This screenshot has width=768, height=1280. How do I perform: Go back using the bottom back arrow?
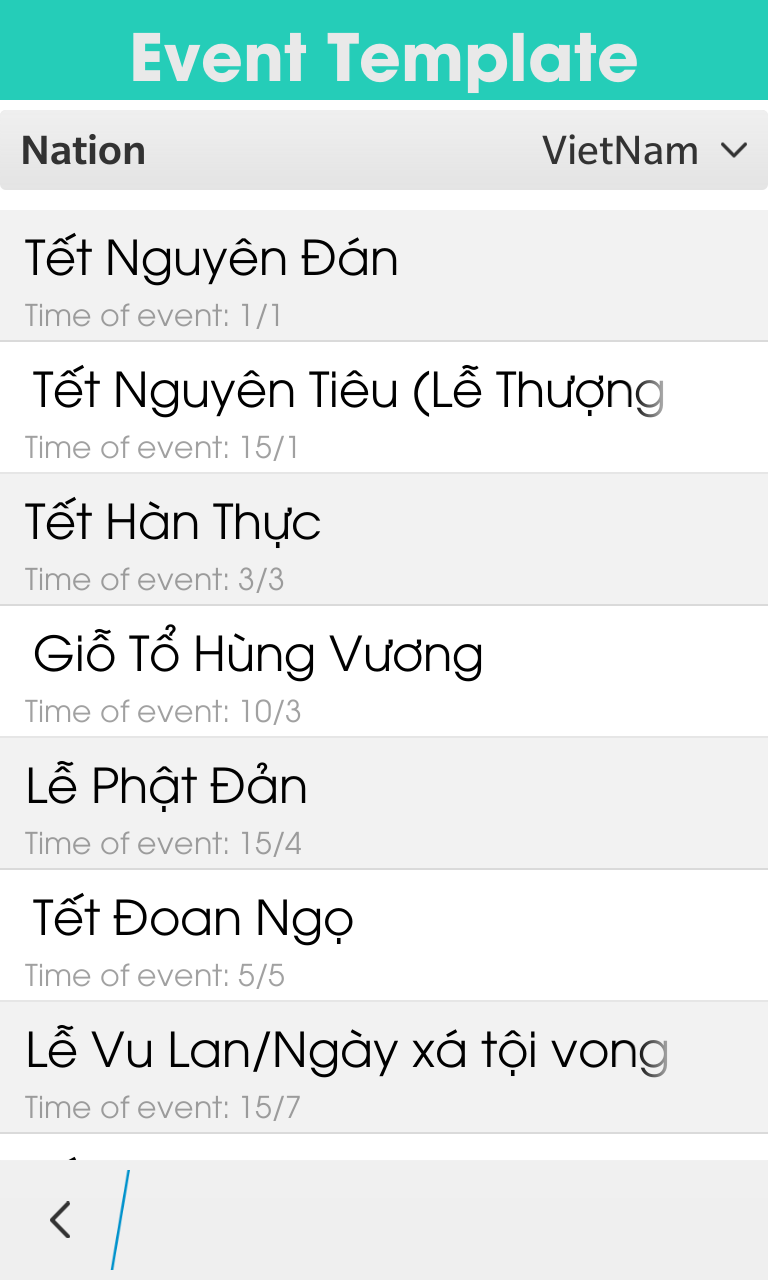[60, 1220]
